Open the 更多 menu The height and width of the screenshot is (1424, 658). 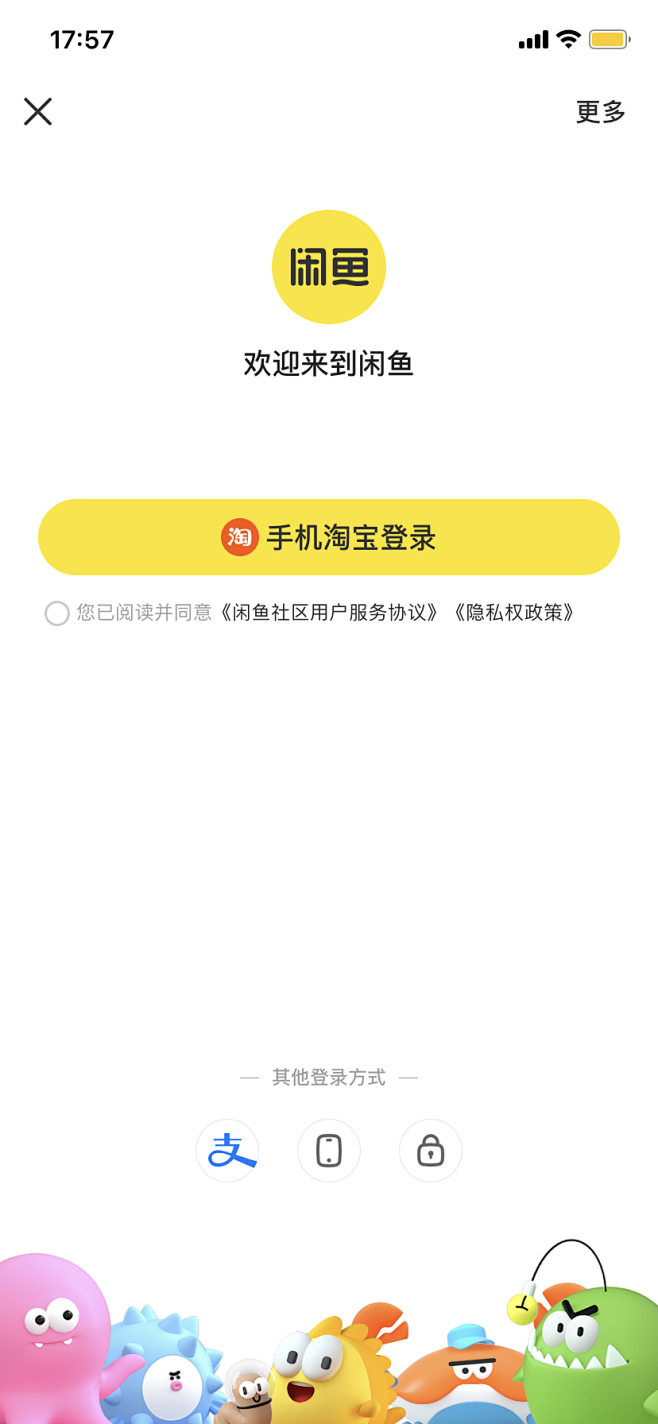click(x=600, y=112)
